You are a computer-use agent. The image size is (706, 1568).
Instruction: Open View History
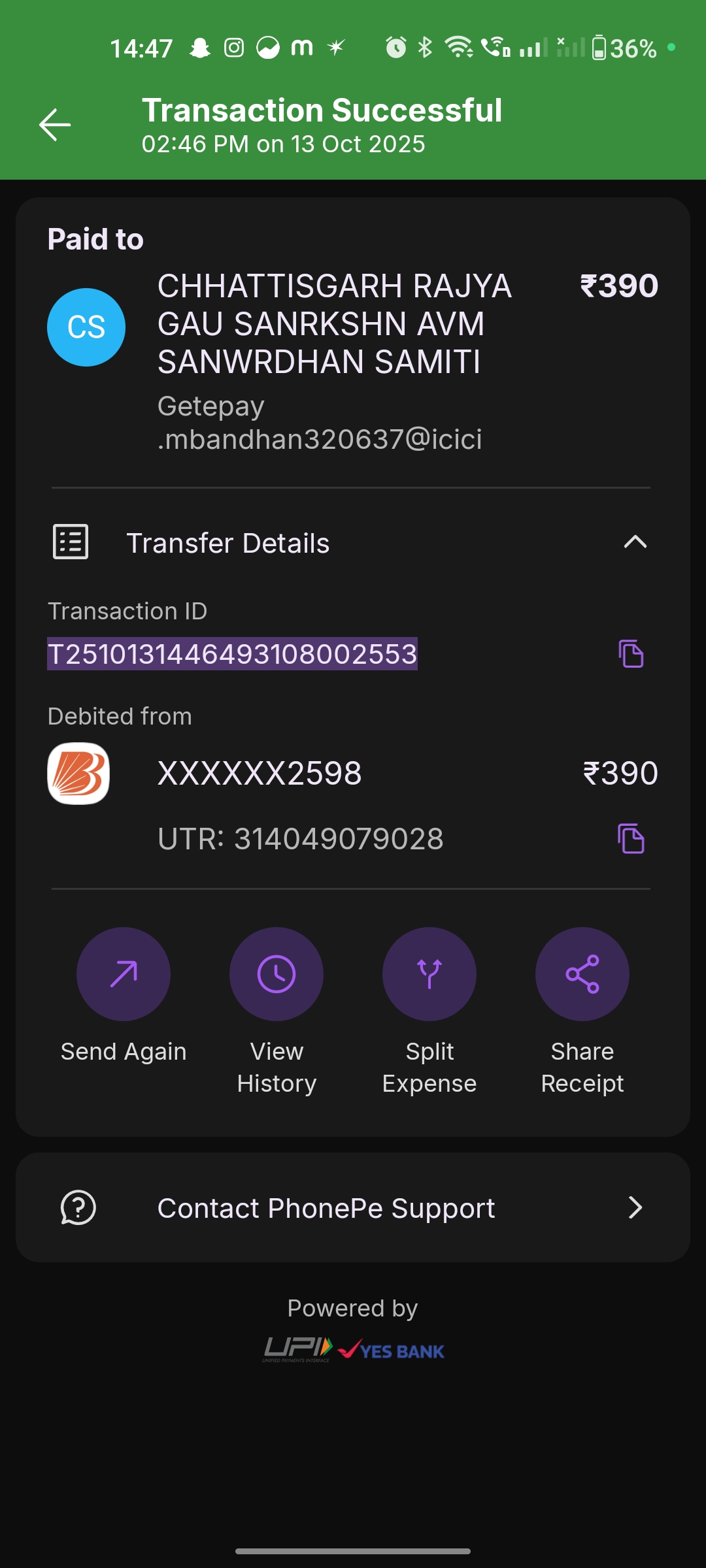[277, 974]
